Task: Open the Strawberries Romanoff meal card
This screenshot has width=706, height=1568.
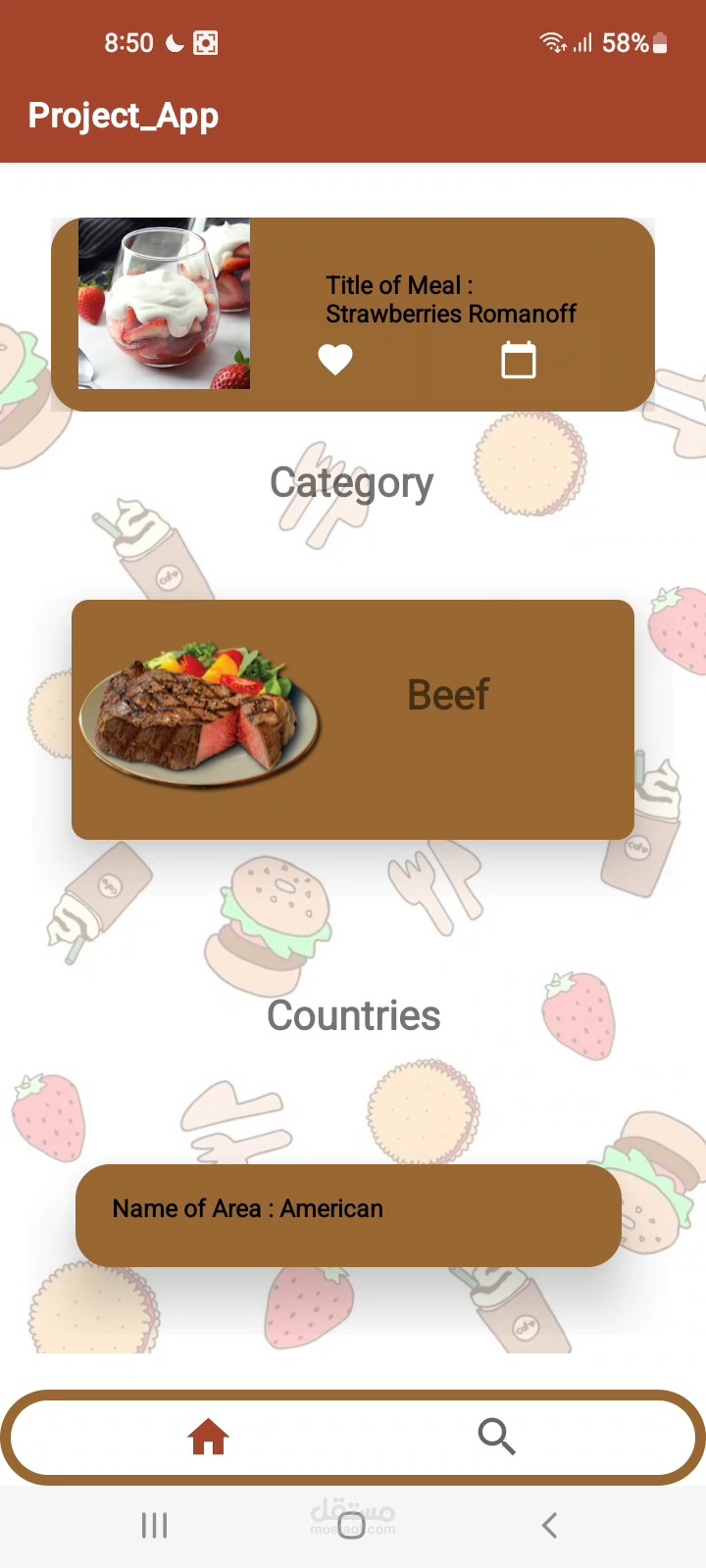Action: point(353,314)
